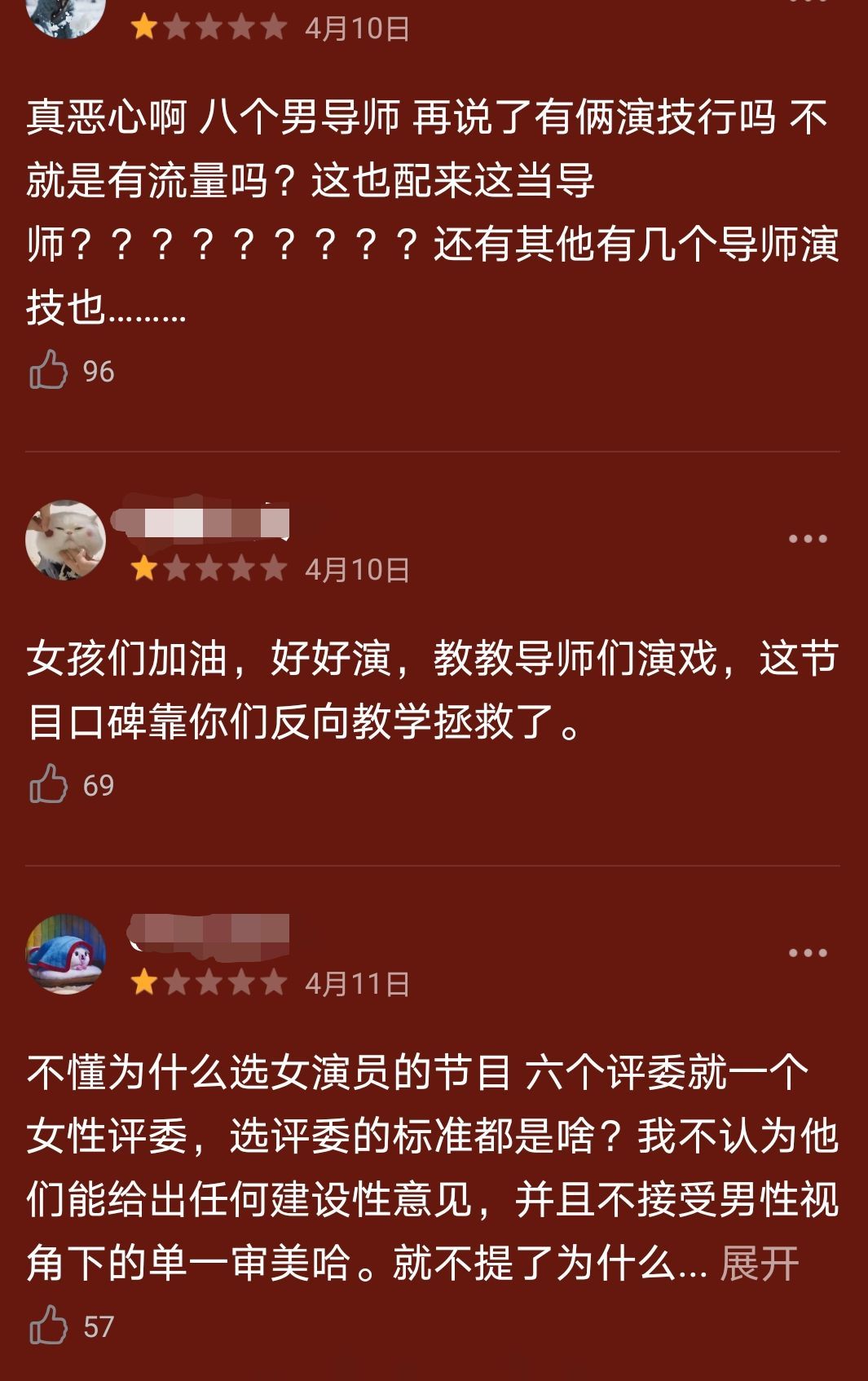Screen dimensions: 868x1381
Task: Like the review with 69 likes
Action: pos(49,784)
